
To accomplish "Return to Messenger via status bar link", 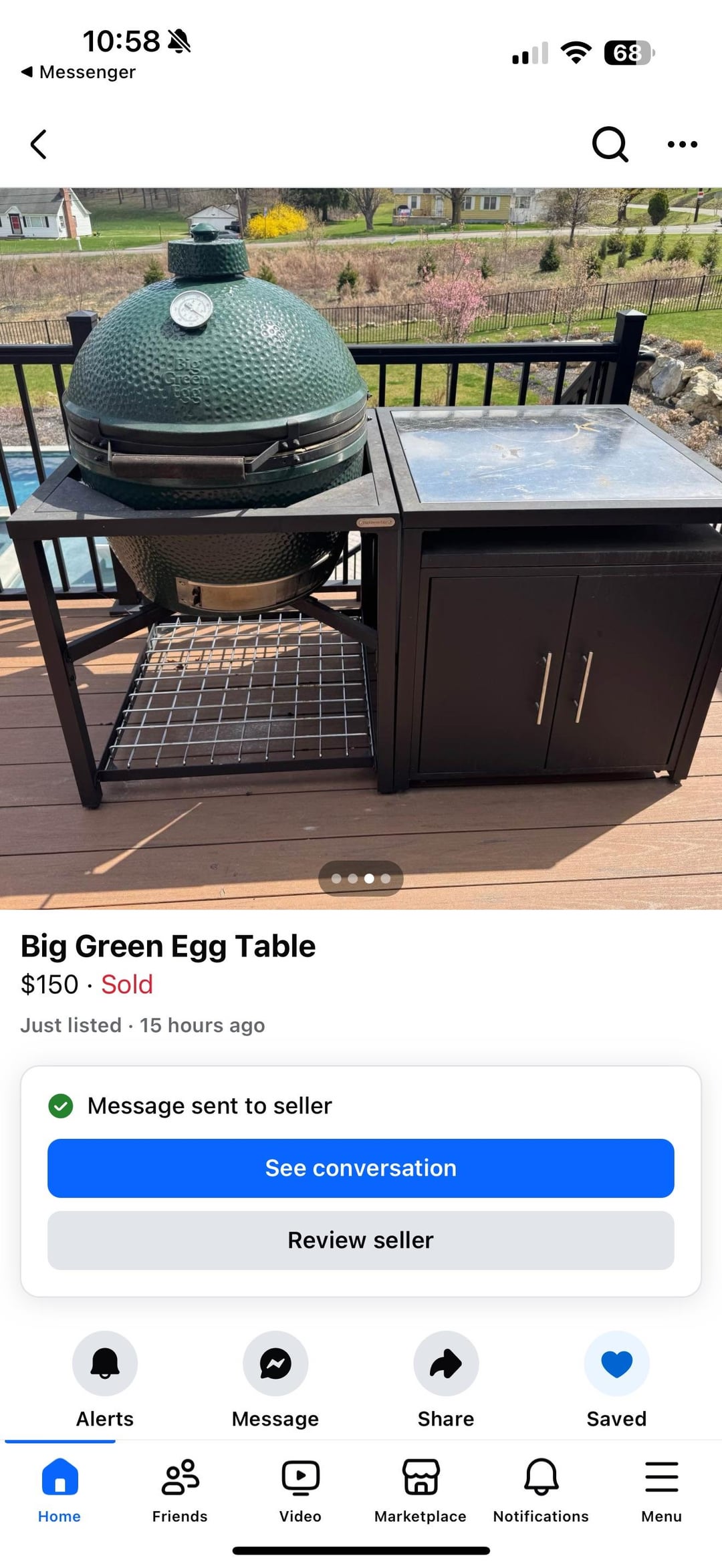I will pyautogui.click(x=79, y=72).
